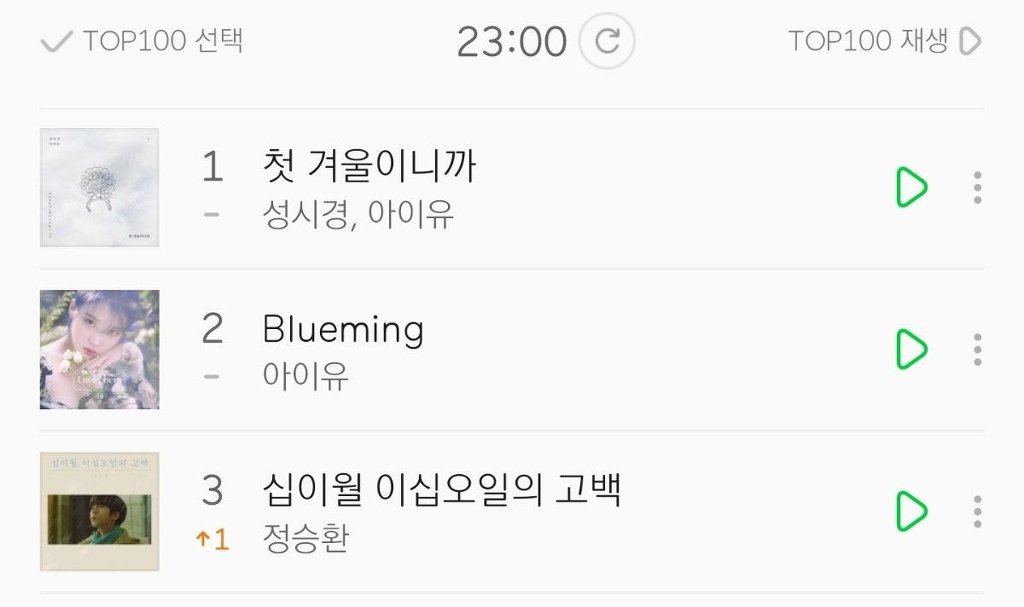Tap TOP100 선택 to select all songs

pos(142,42)
